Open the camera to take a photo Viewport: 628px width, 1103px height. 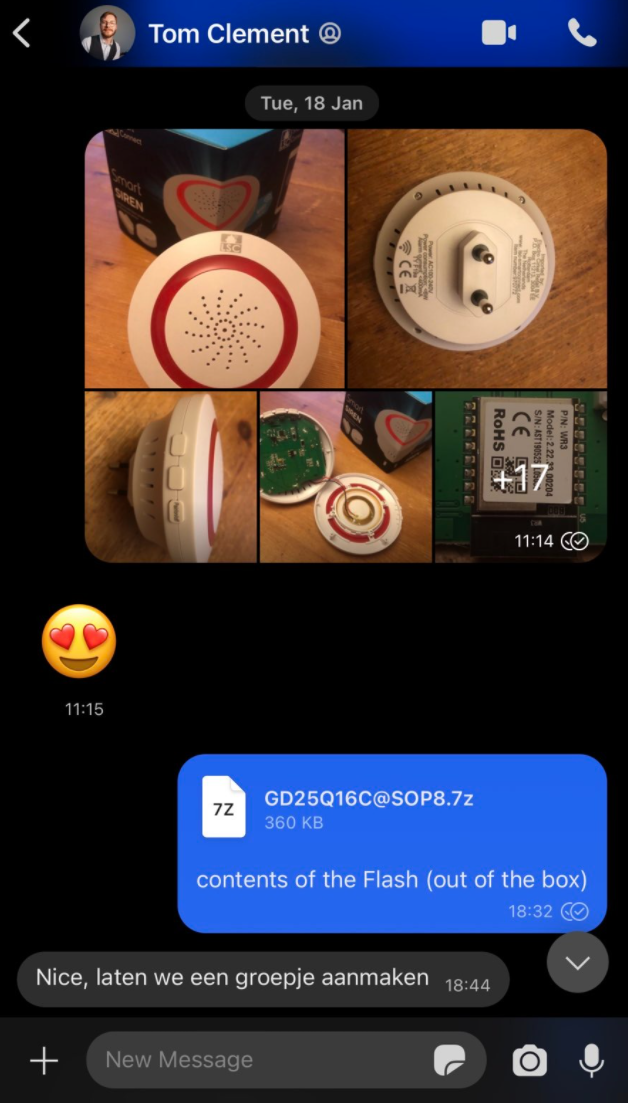pyautogui.click(x=530, y=1061)
